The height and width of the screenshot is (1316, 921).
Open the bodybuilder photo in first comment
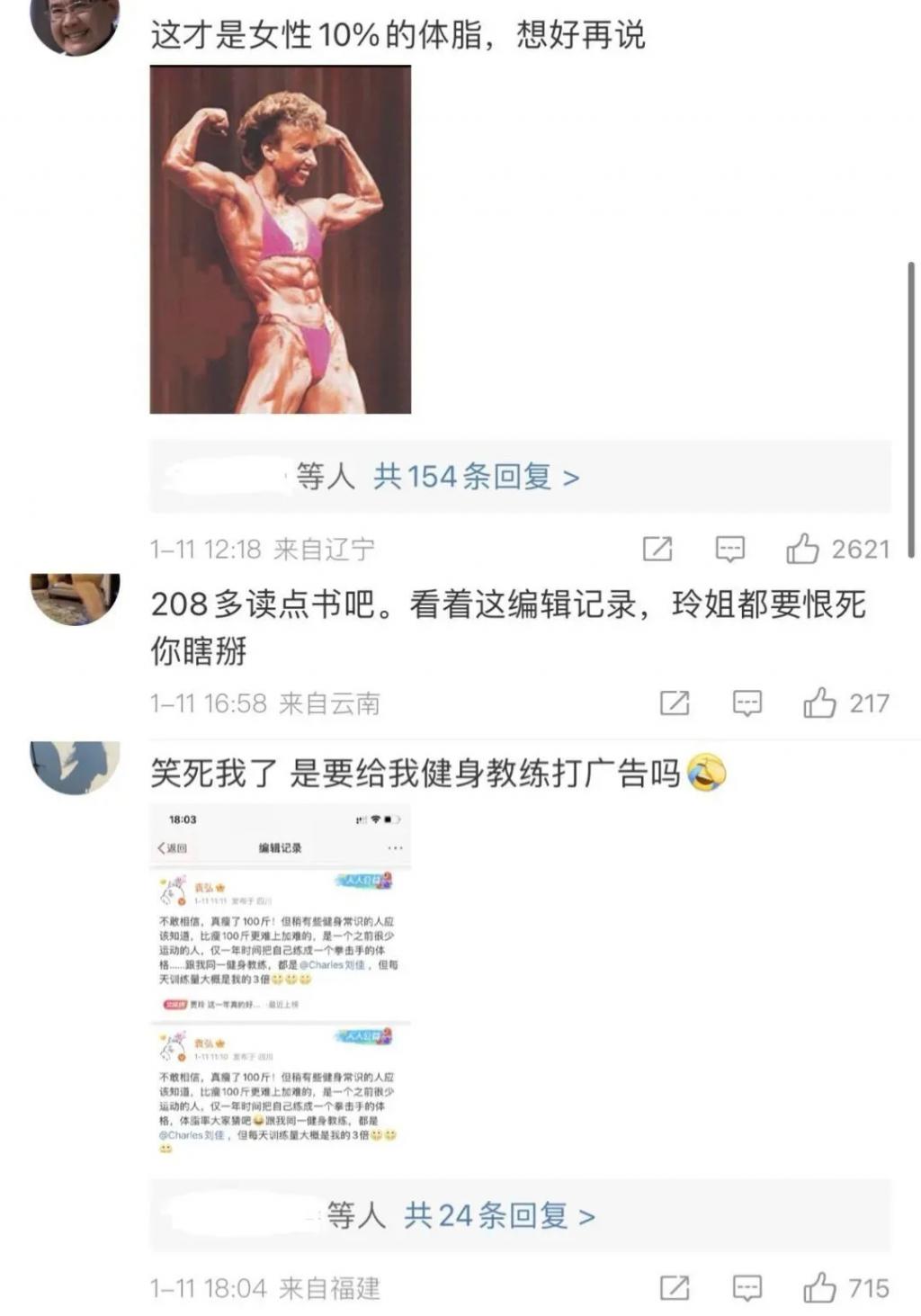[280, 240]
